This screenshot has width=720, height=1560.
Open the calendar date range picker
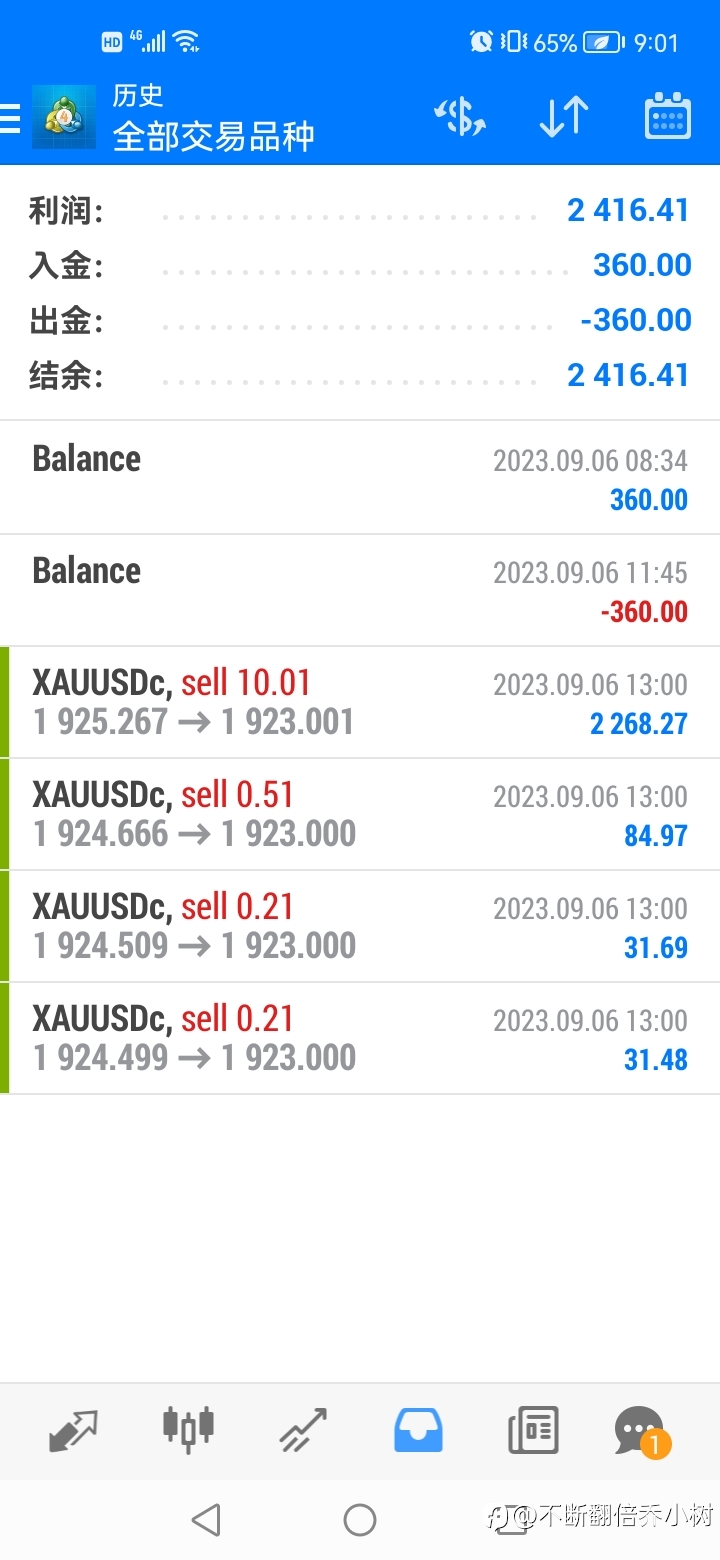[668, 116]
